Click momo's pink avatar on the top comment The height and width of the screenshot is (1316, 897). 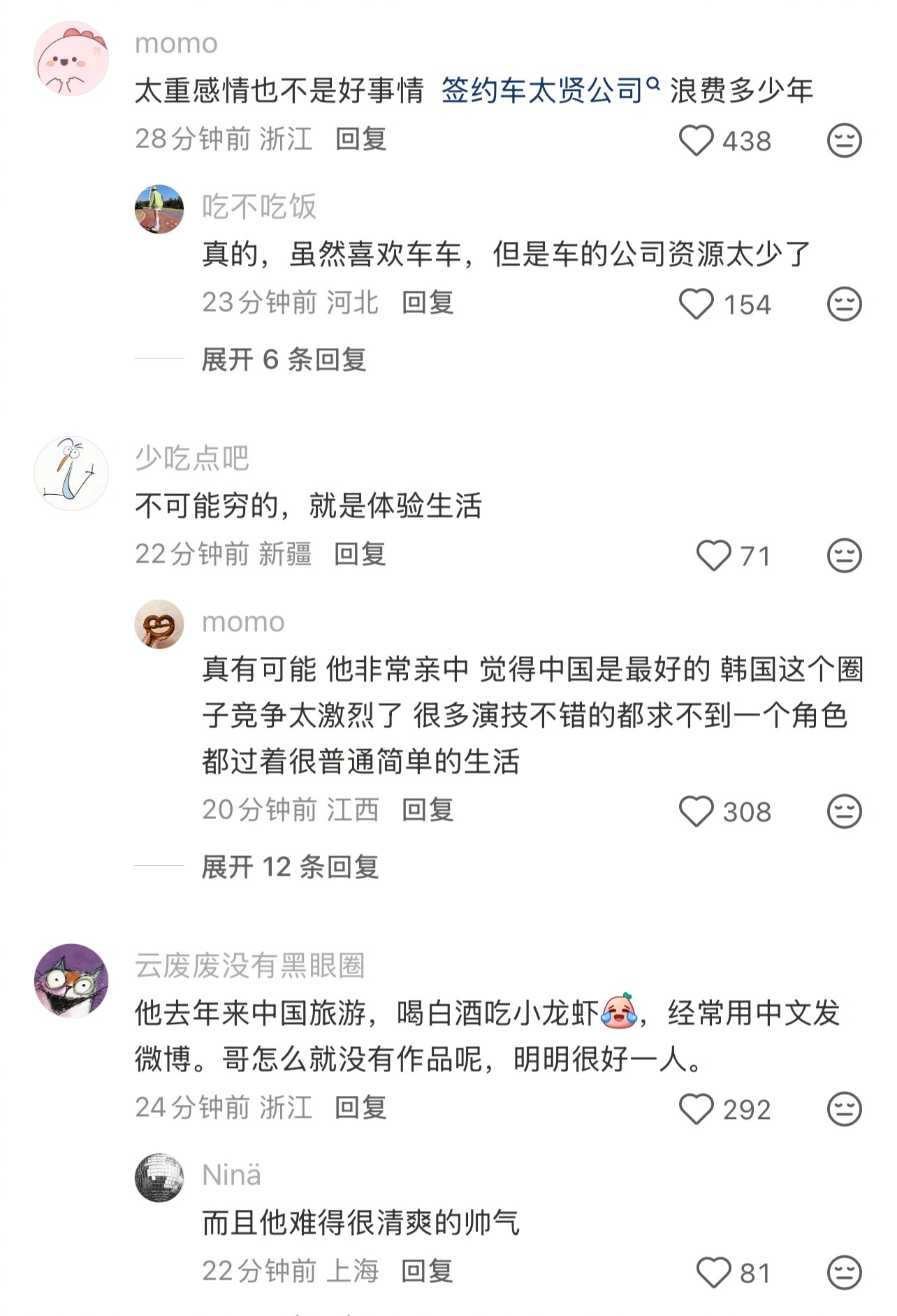(x=73, y=56)
